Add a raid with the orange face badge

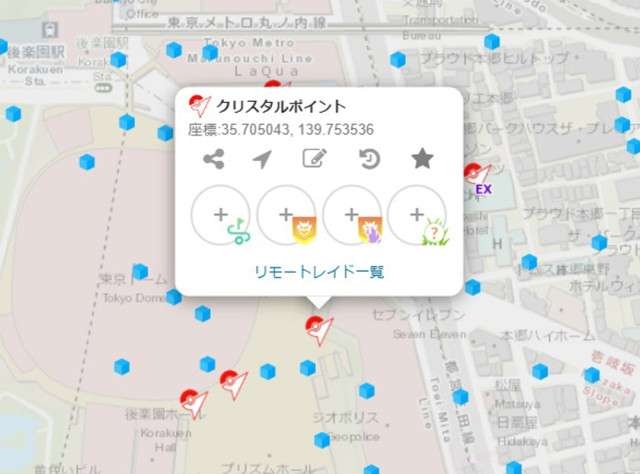[x=287, y=215]
